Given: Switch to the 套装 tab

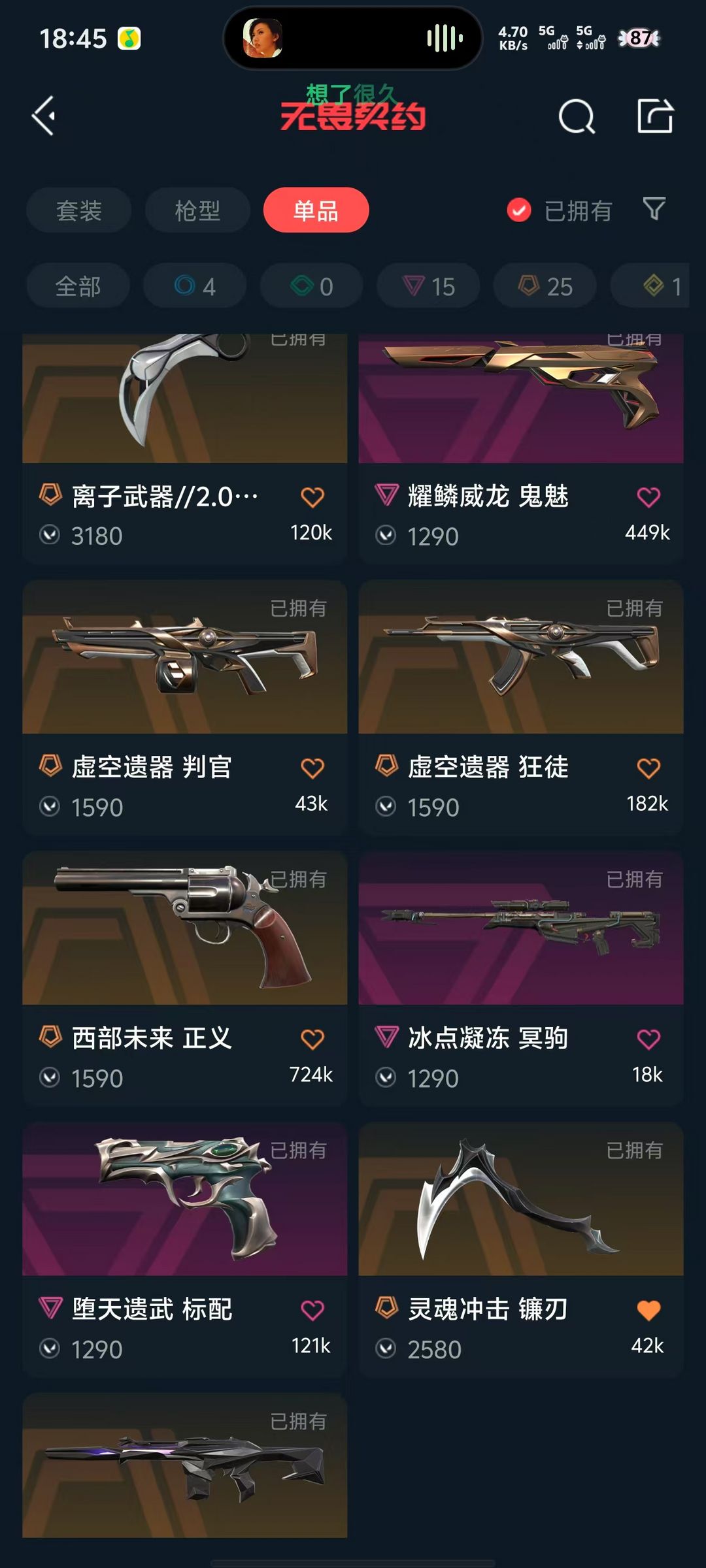Looking at the screenshot, I should [78, 210].
